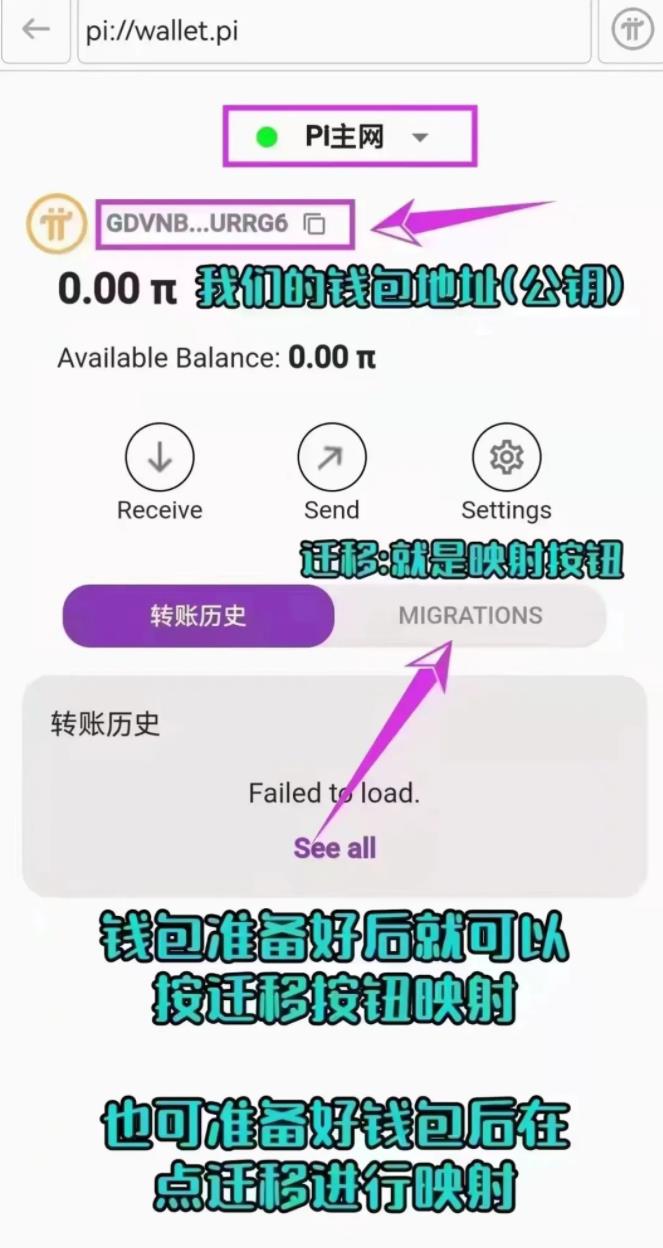Tap See all transfer history

point(335,848)
